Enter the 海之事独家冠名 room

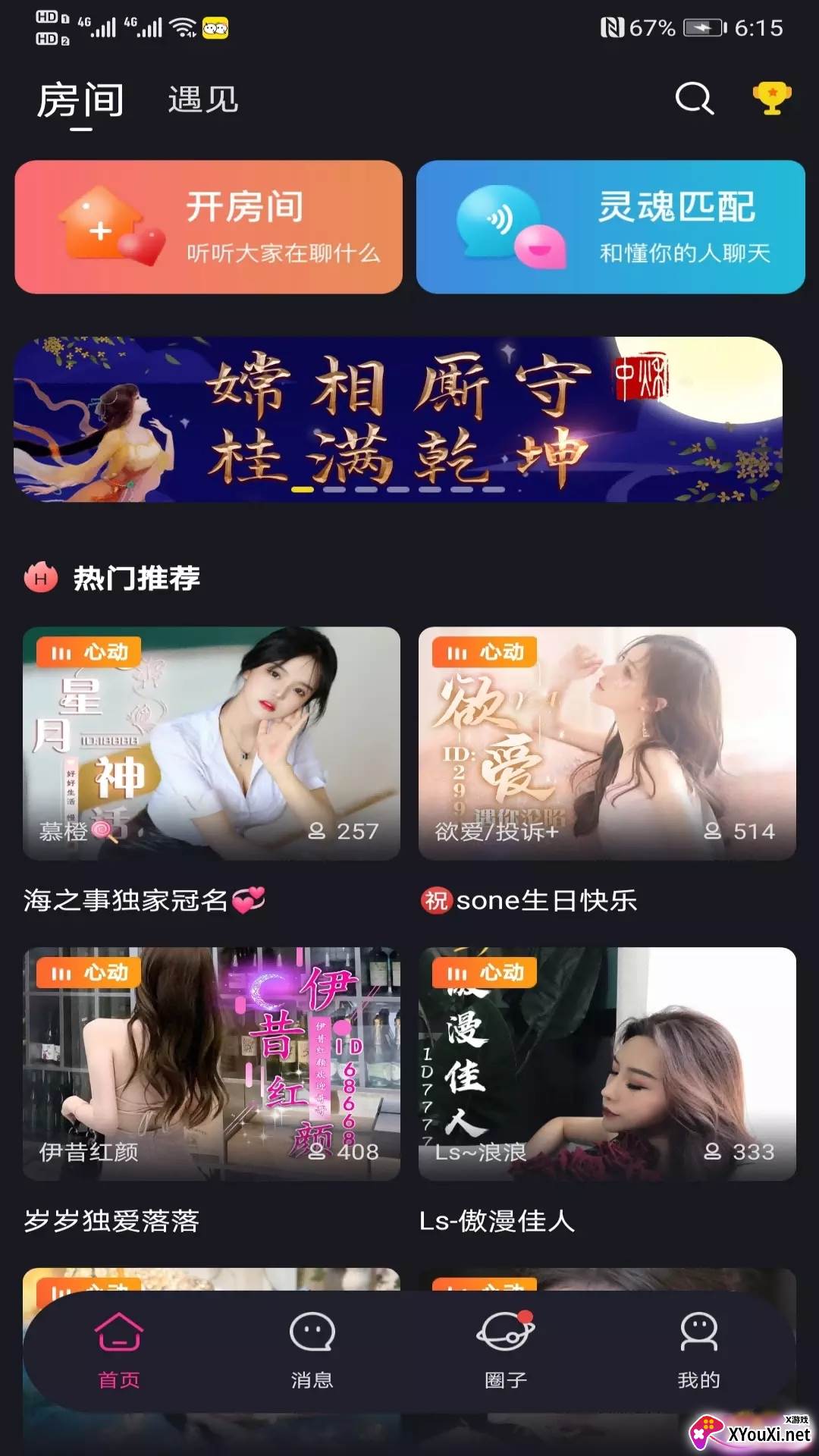(212, 743)
